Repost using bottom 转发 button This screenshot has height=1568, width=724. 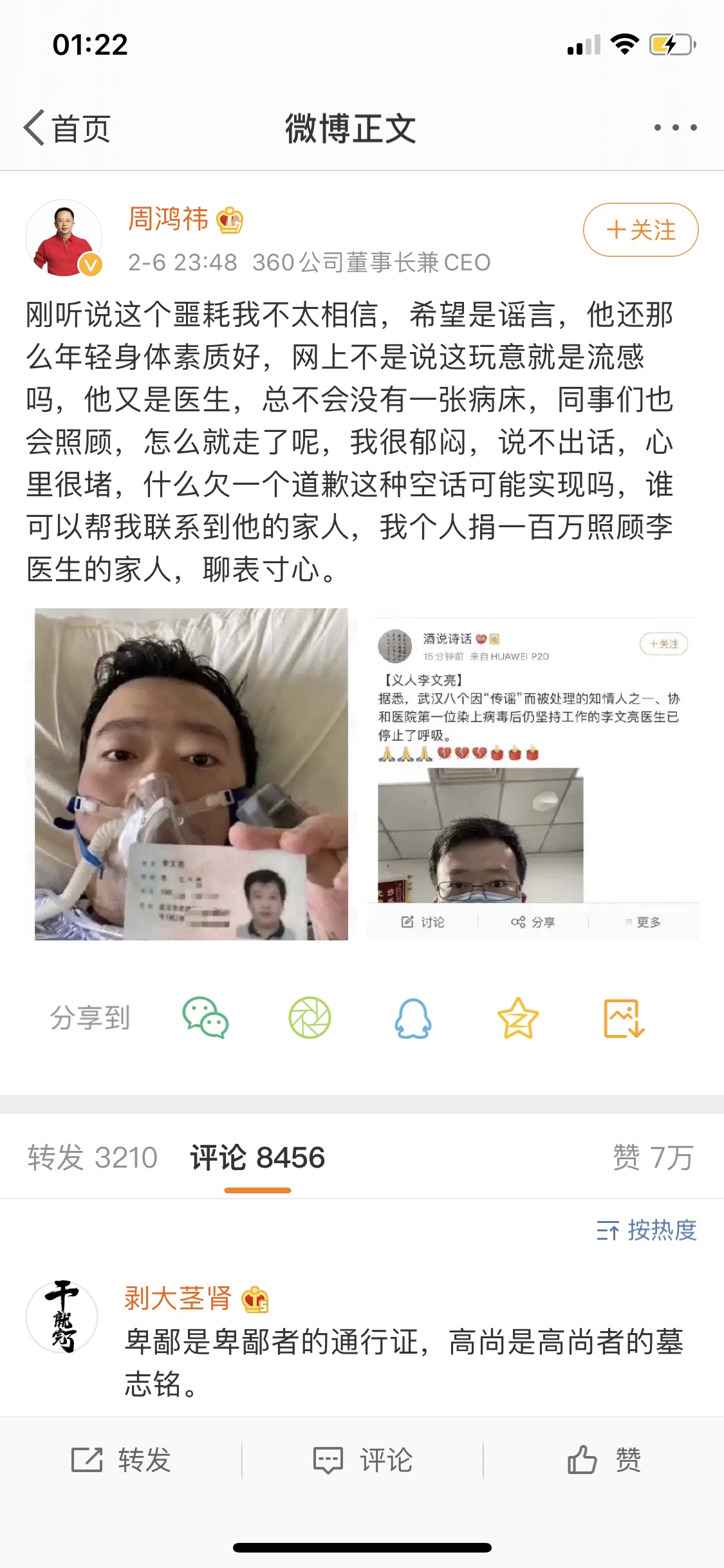click(x=121, y=1459)
